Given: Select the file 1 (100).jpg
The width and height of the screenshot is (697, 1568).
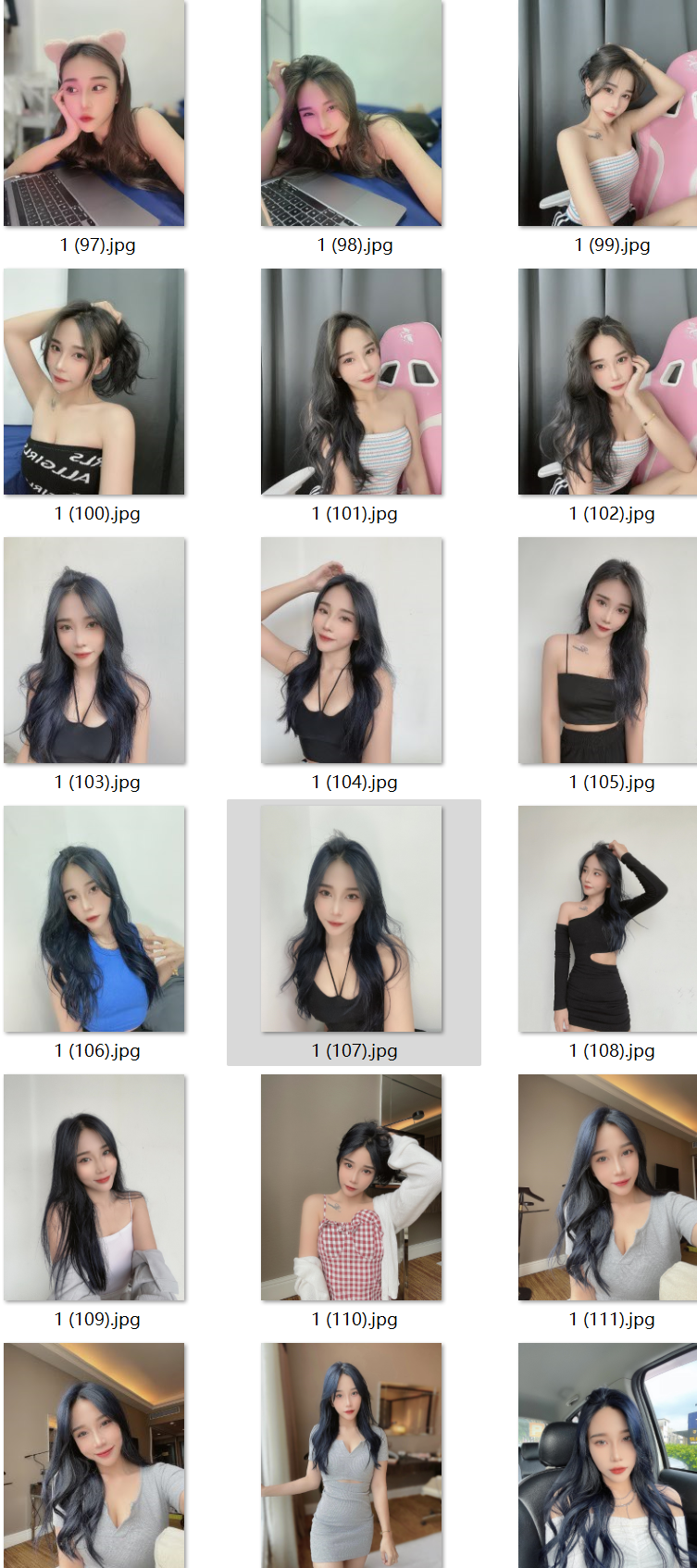Looking at the screenshot, I should (x=94, y=382).
